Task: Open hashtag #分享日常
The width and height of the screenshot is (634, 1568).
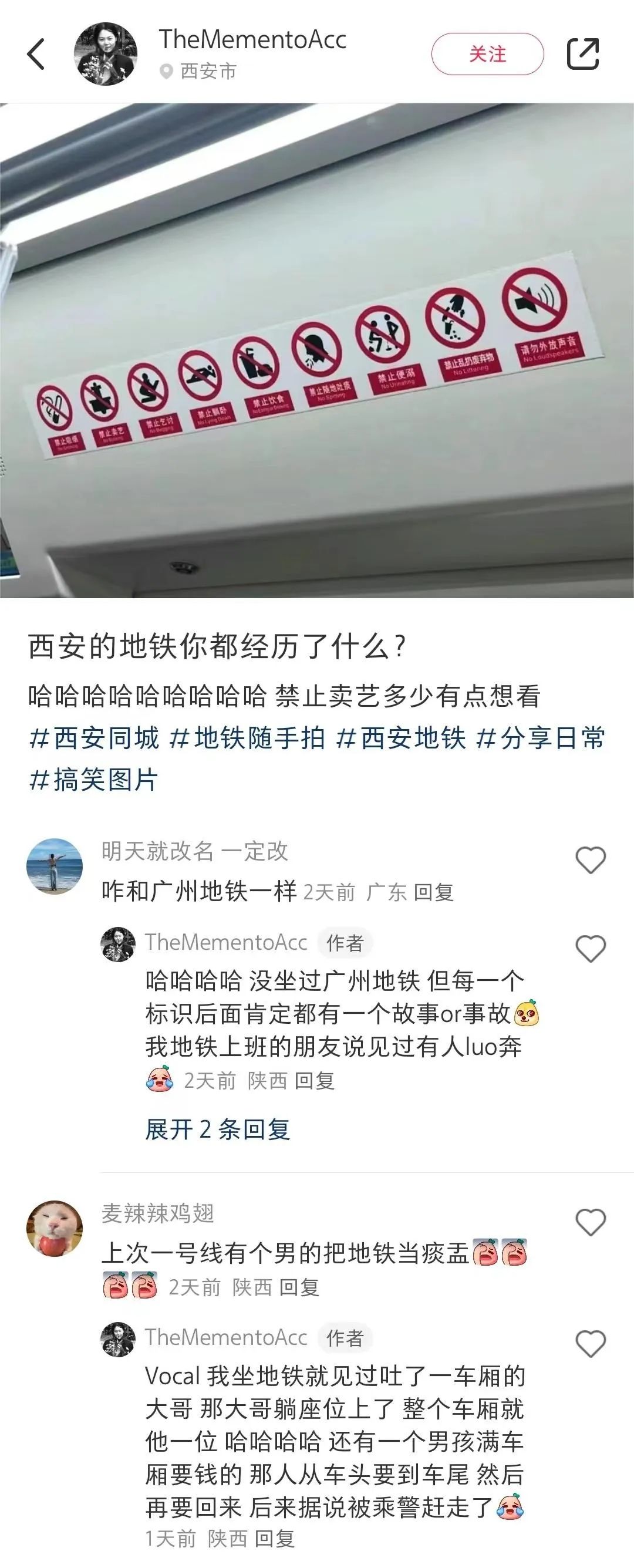Action: (541, 738)
